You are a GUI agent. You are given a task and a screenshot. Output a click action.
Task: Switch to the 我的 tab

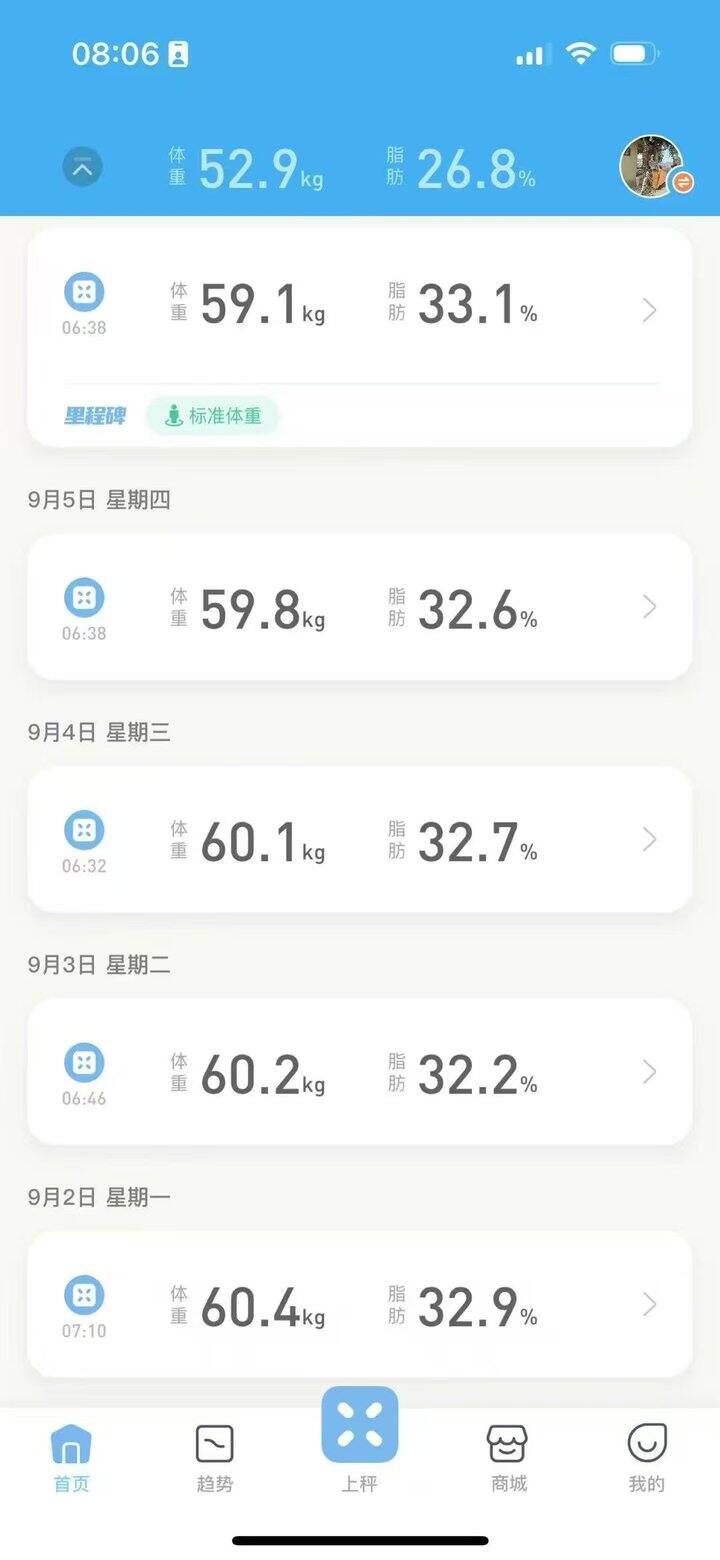[x=647, y=1460]
